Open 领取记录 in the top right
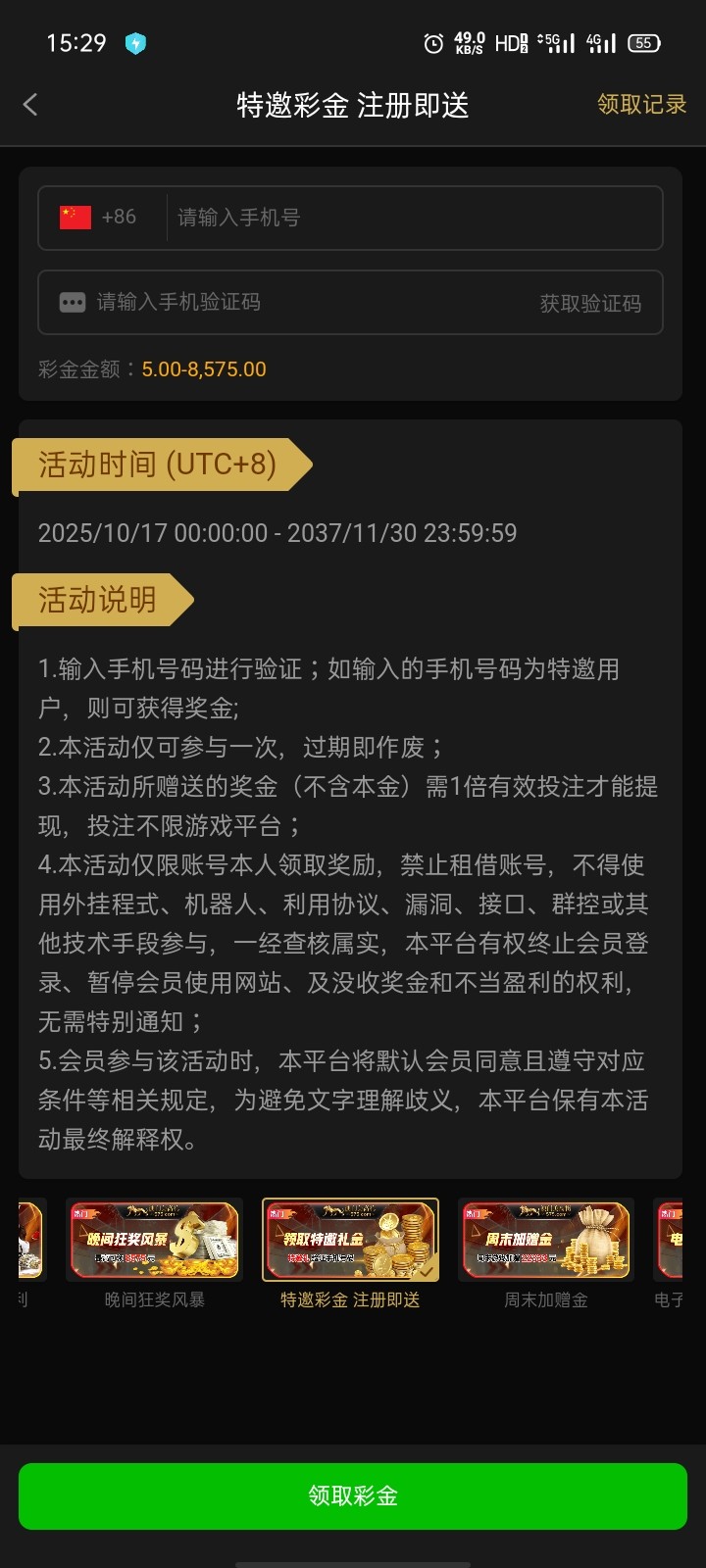The image size is (706, 1568). tap(641, 104)
